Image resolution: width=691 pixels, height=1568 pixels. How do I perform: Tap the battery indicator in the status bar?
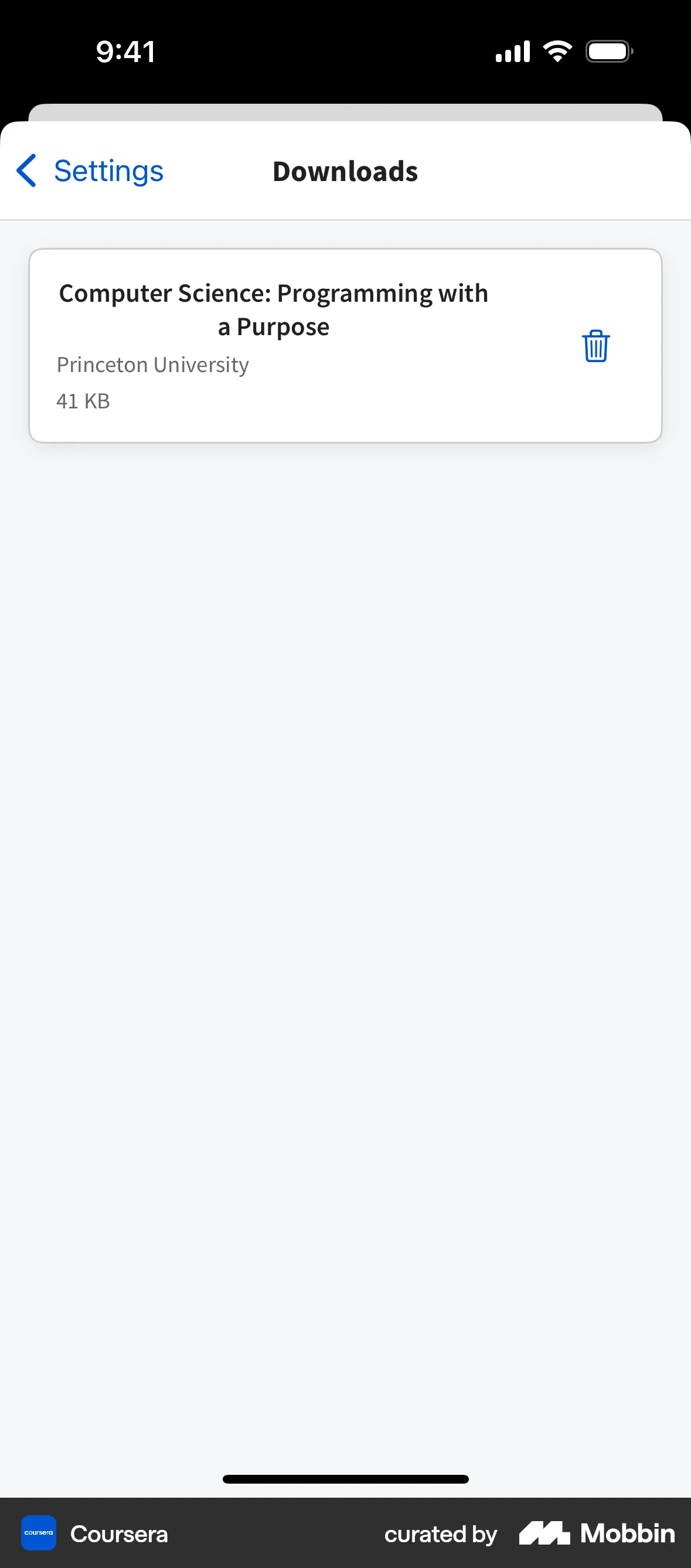[610, 52]
